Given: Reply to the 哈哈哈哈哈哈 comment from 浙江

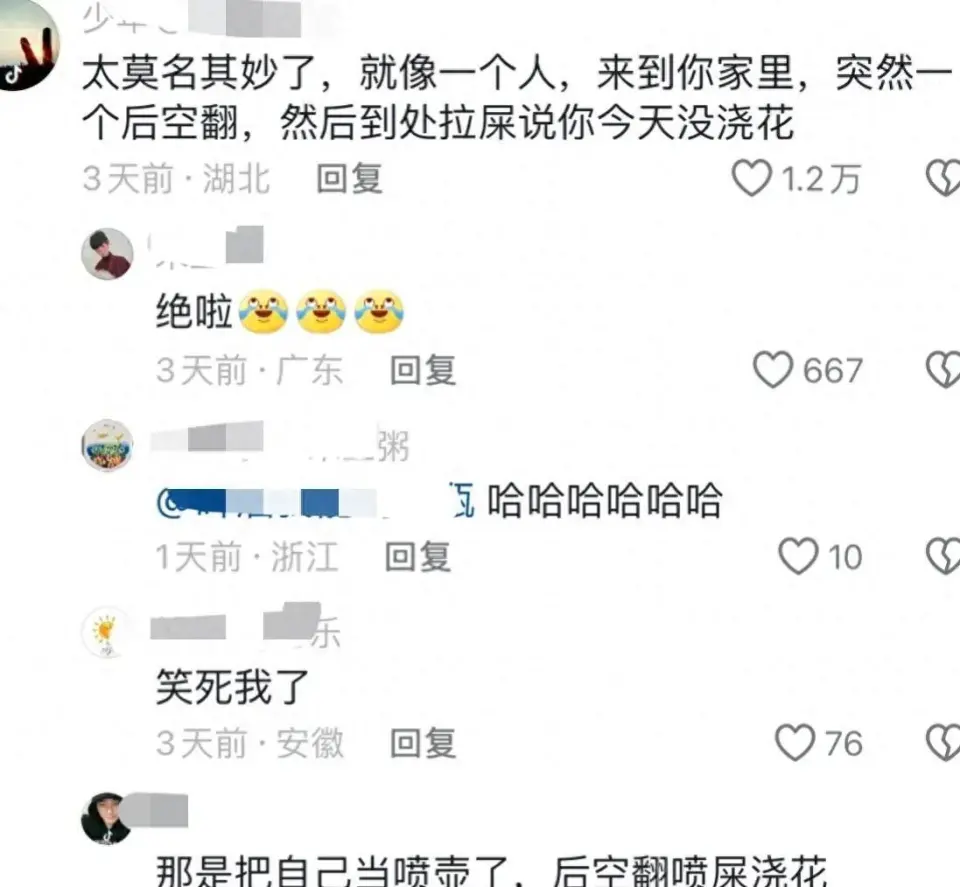Looking at the screenshot, I should [418, 557].
